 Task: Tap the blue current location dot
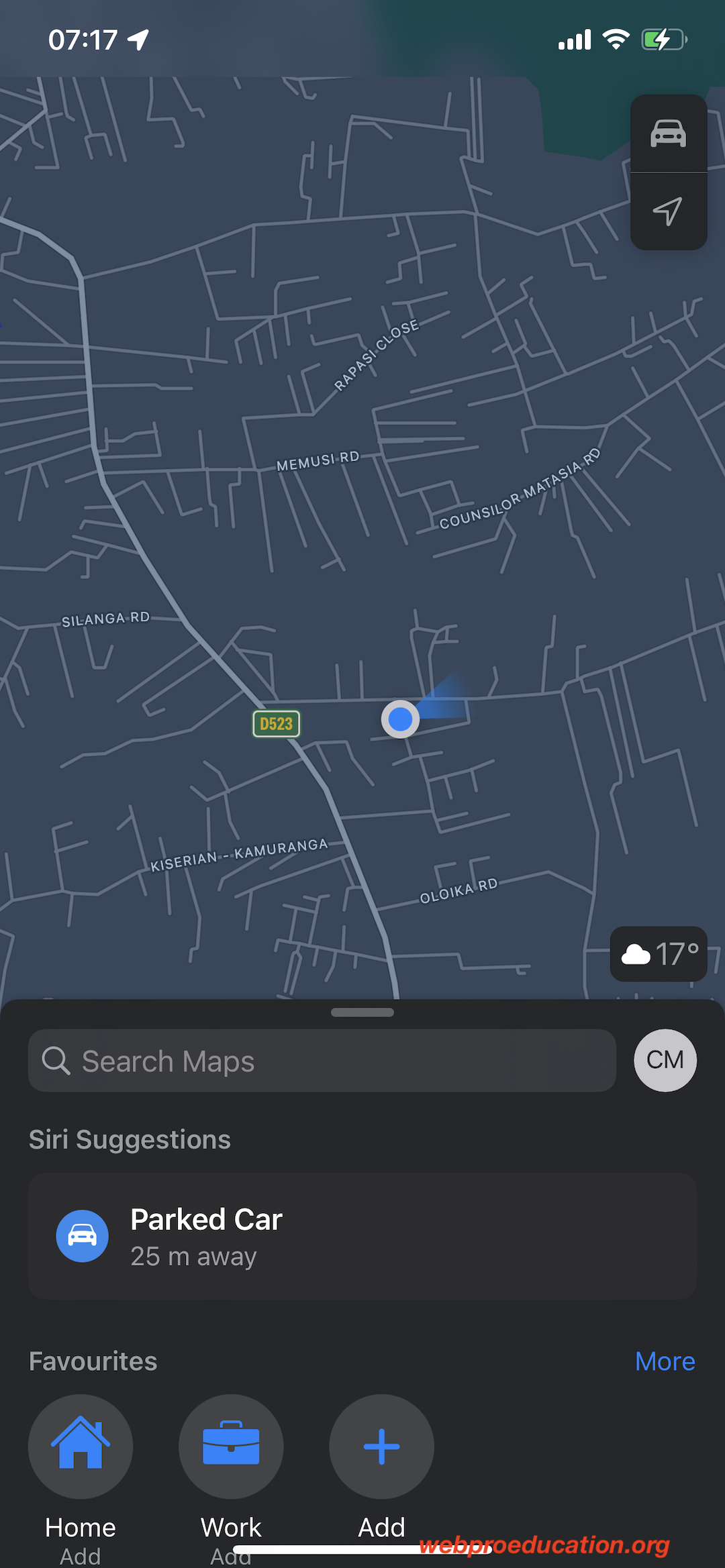coord(400,719)
